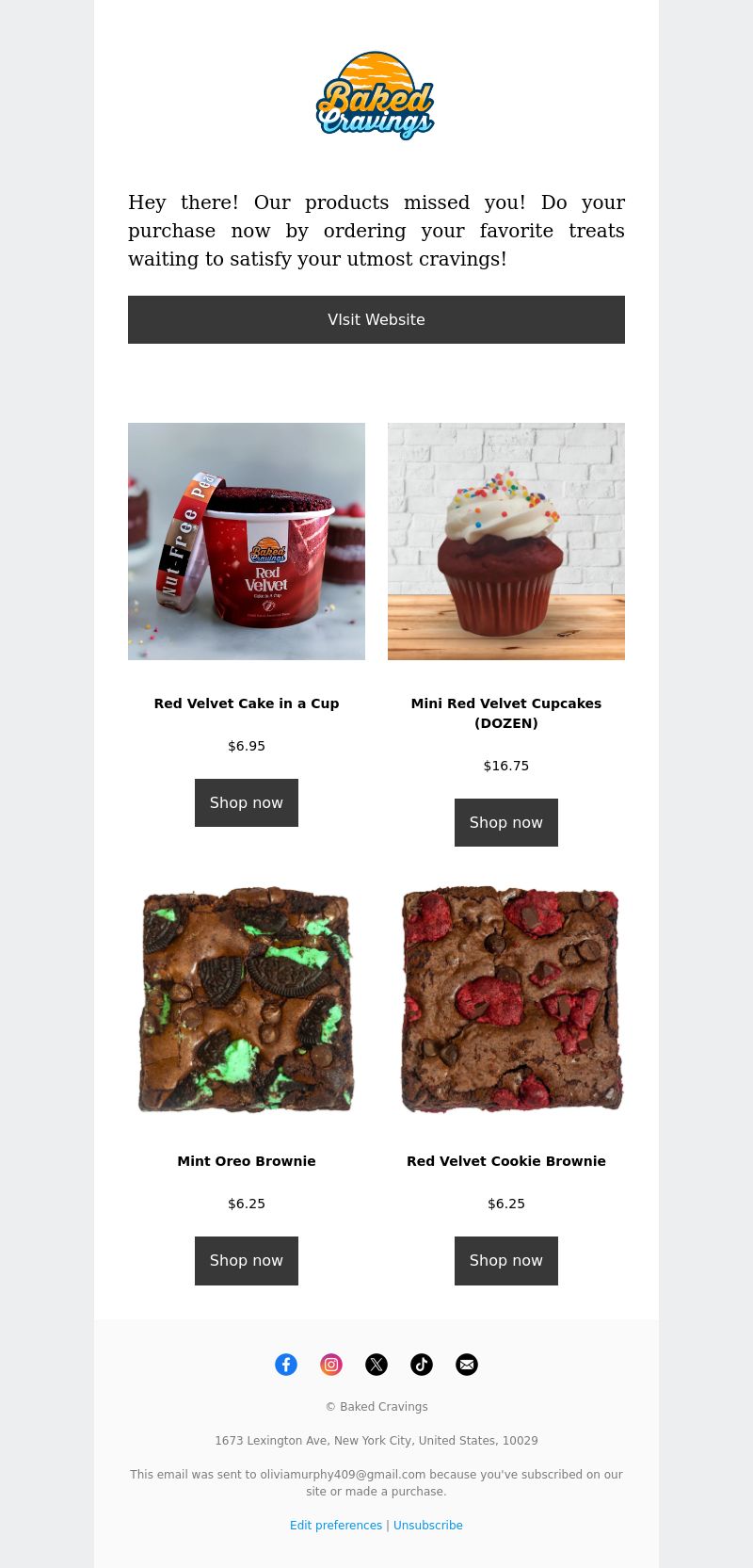753x1568 pixels.
Task: Open Baked Cravings Facebook page
Action: [286, 1365]
